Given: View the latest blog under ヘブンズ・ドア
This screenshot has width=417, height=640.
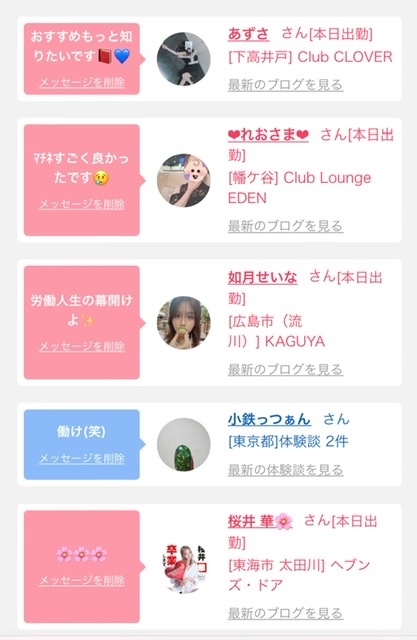Looking at the screenshot, I should [x=285, y=613].
